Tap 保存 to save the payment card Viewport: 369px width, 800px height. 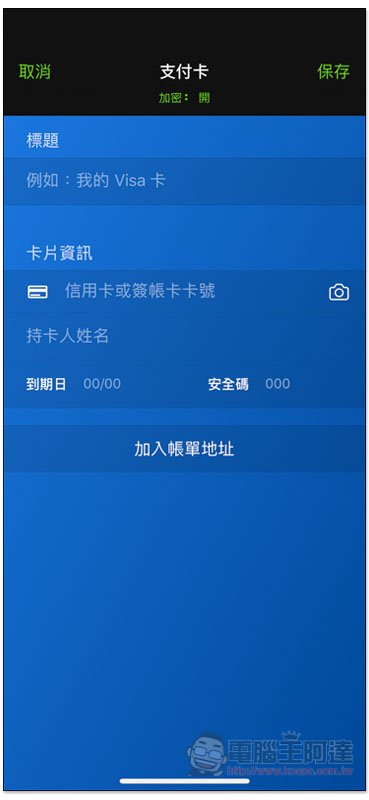[x=334, y=71]
